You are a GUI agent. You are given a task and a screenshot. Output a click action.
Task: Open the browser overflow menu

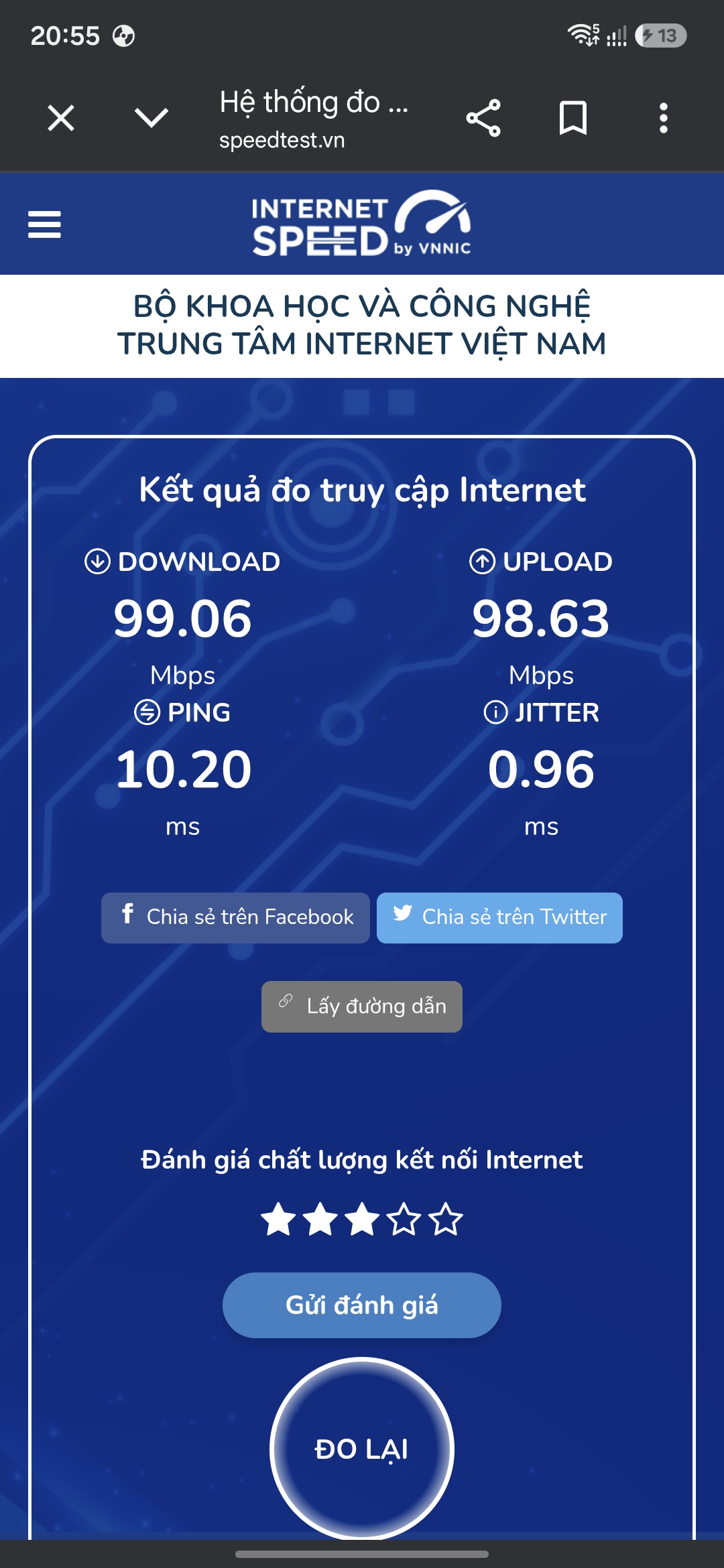tap(663, 119)
